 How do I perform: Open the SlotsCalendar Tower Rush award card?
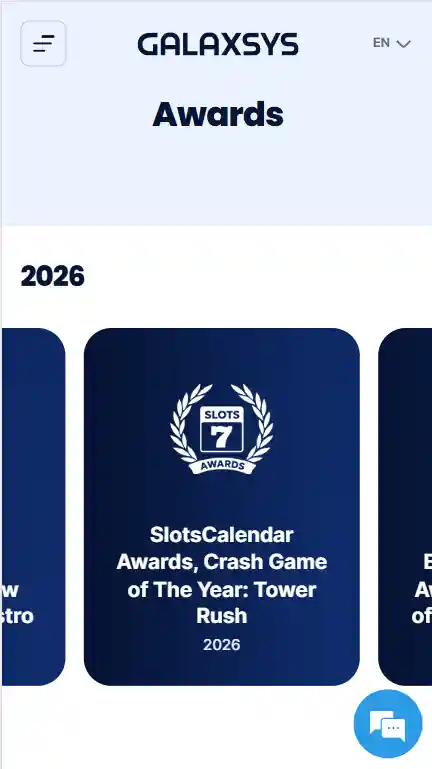coord(222,507)
